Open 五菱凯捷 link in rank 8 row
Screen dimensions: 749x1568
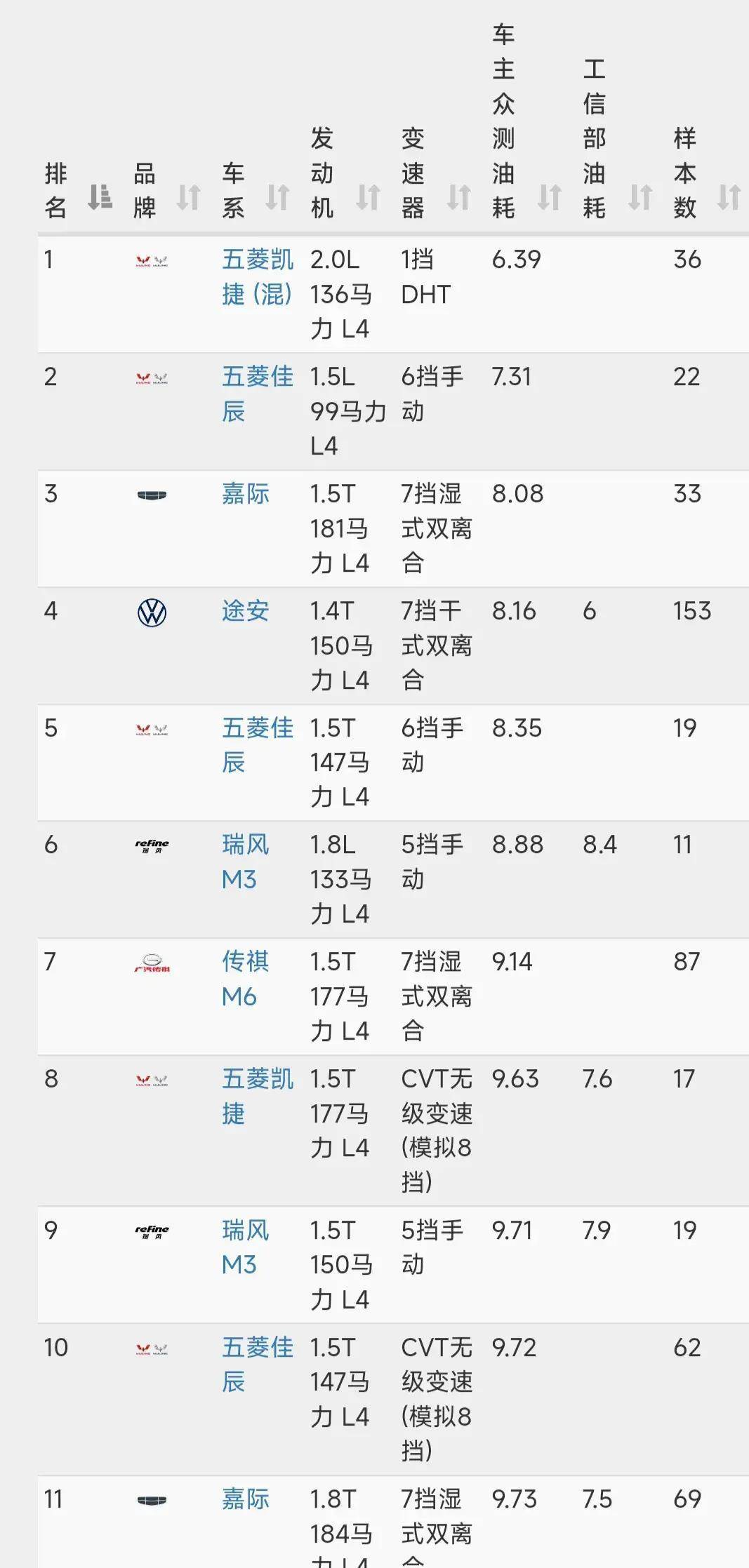(x=258, y=1097)
